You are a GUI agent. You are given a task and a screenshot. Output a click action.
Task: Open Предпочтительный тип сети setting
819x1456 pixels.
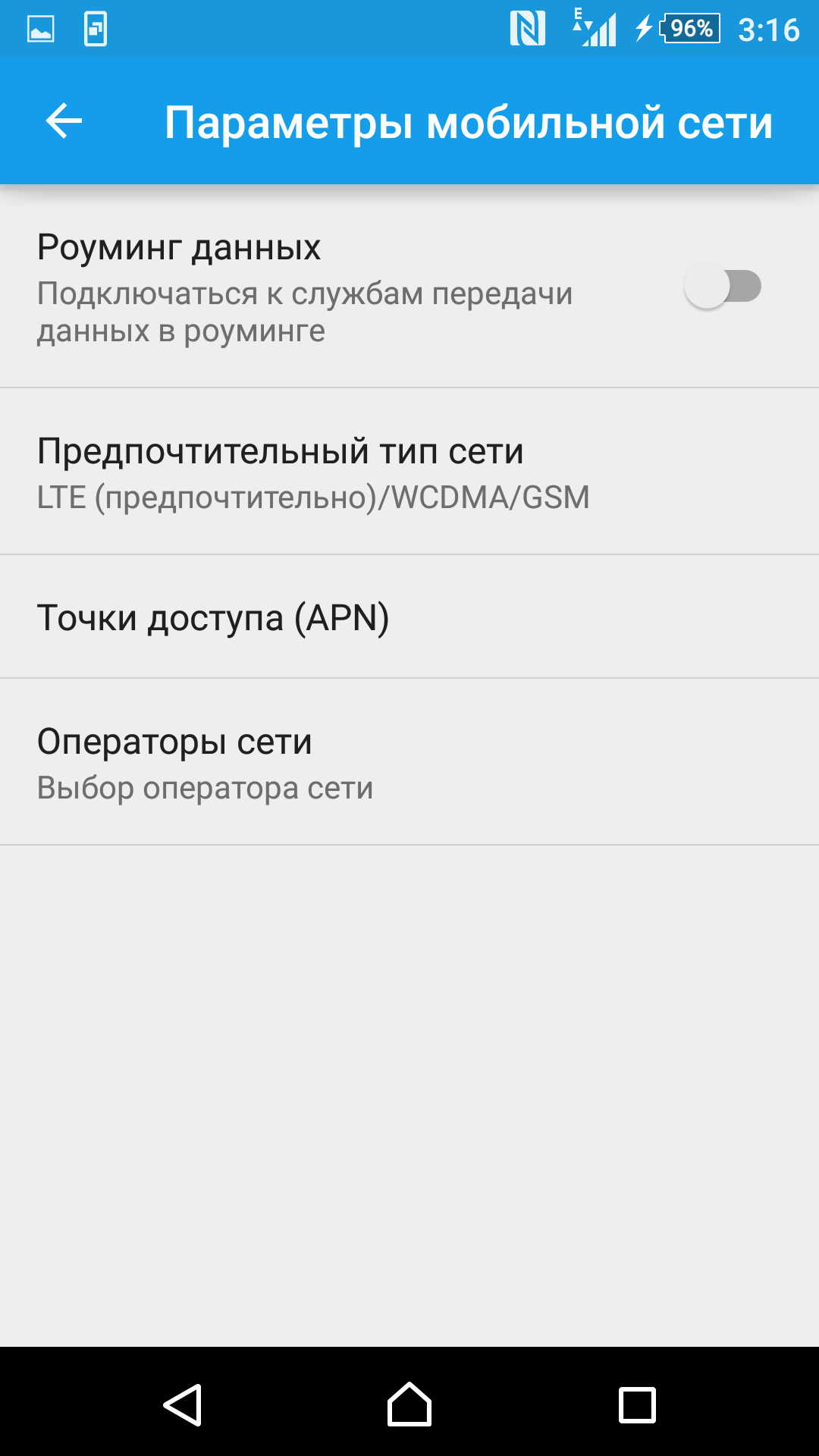point(409,472)
